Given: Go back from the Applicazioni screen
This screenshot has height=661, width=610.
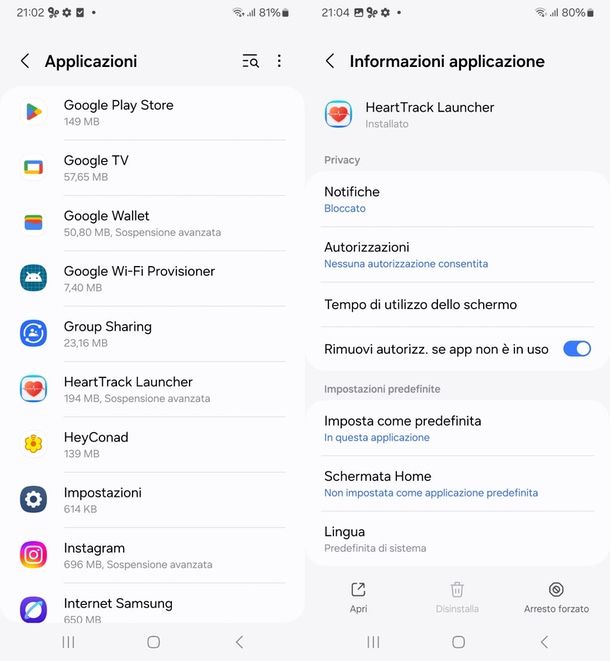Looking at the screenshot, I should tap(25, 61).
